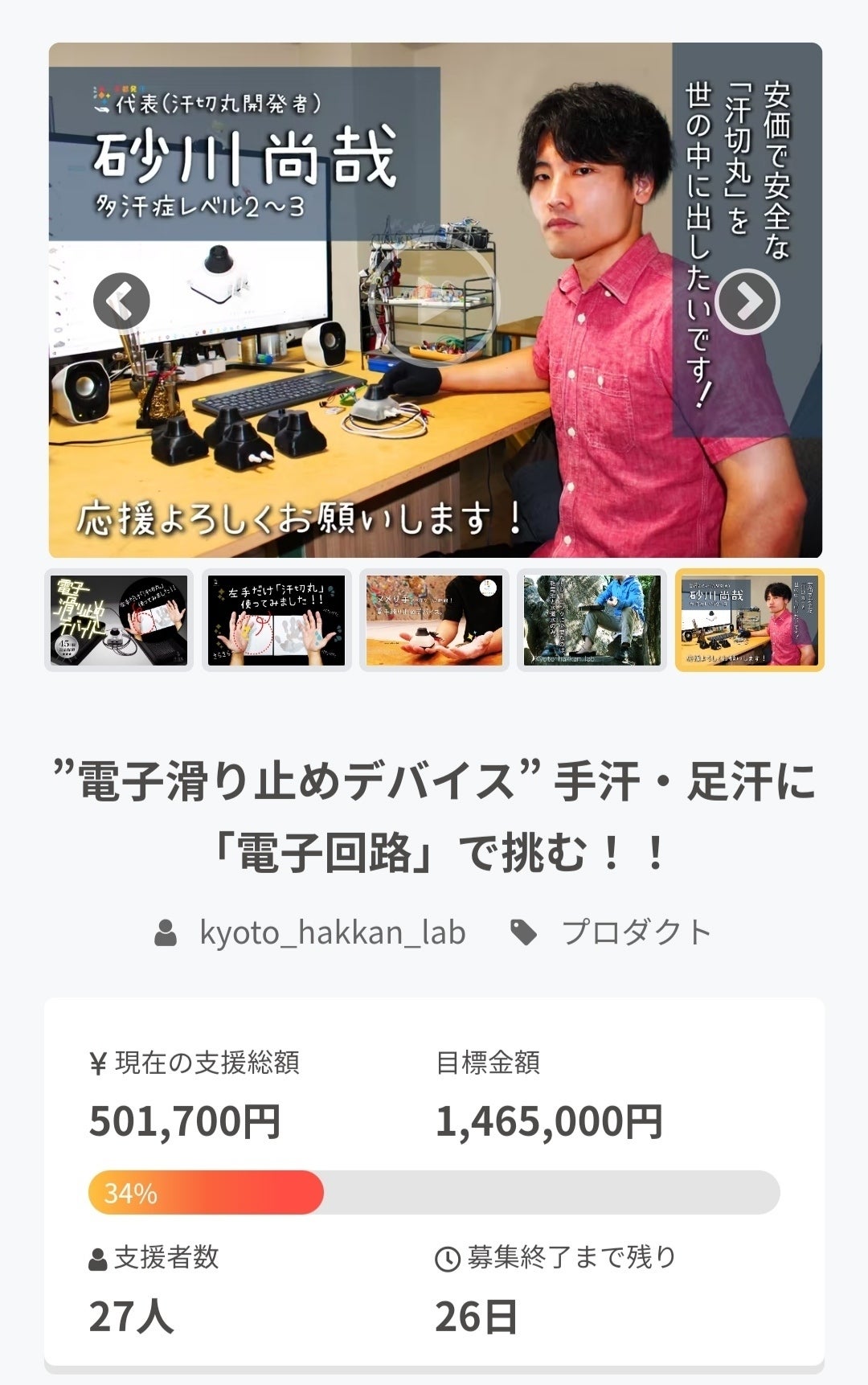Select the 左手だけ「汗切丸」 hands thumbnail
868x1385 pixels.
pos(276,620)
